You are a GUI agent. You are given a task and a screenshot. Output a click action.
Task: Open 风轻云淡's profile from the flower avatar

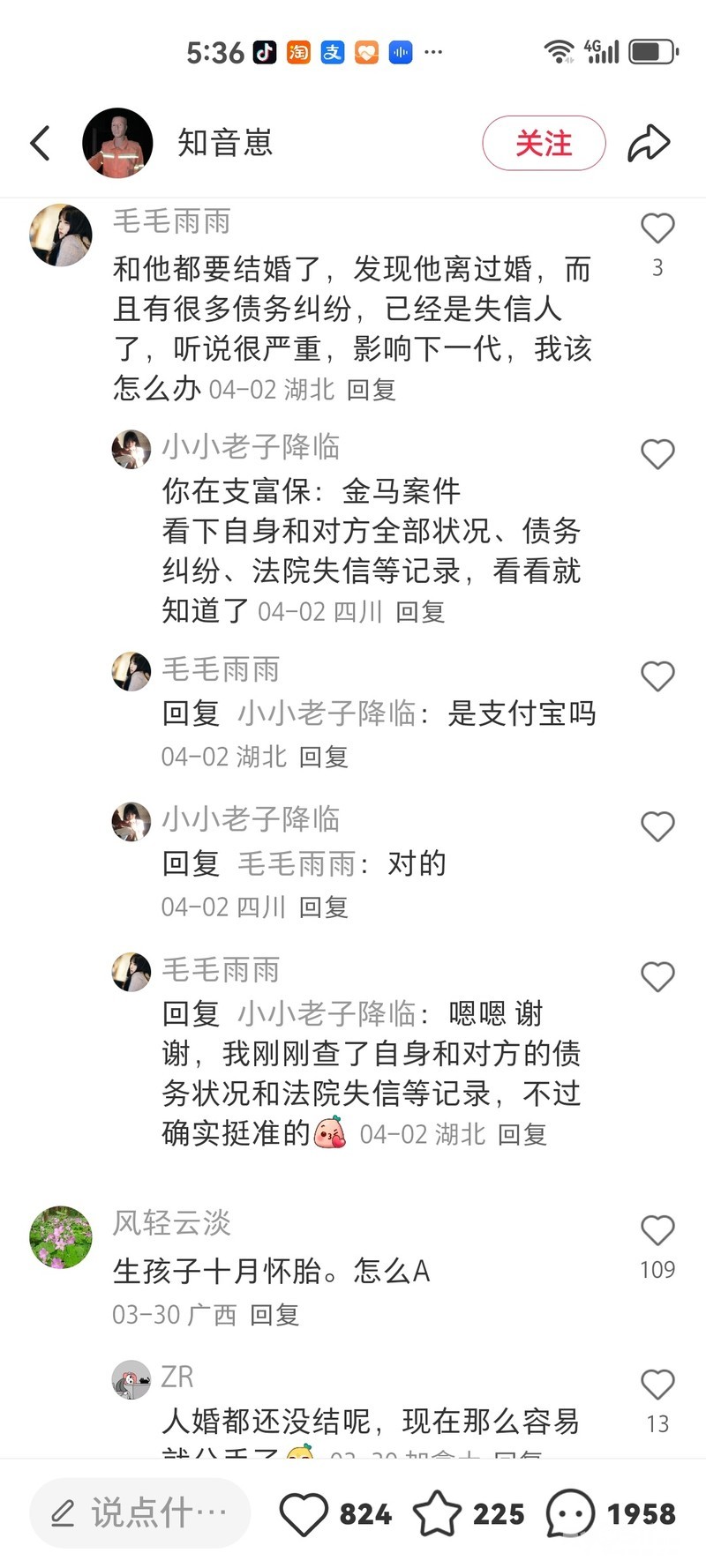tap(61, 1237)
